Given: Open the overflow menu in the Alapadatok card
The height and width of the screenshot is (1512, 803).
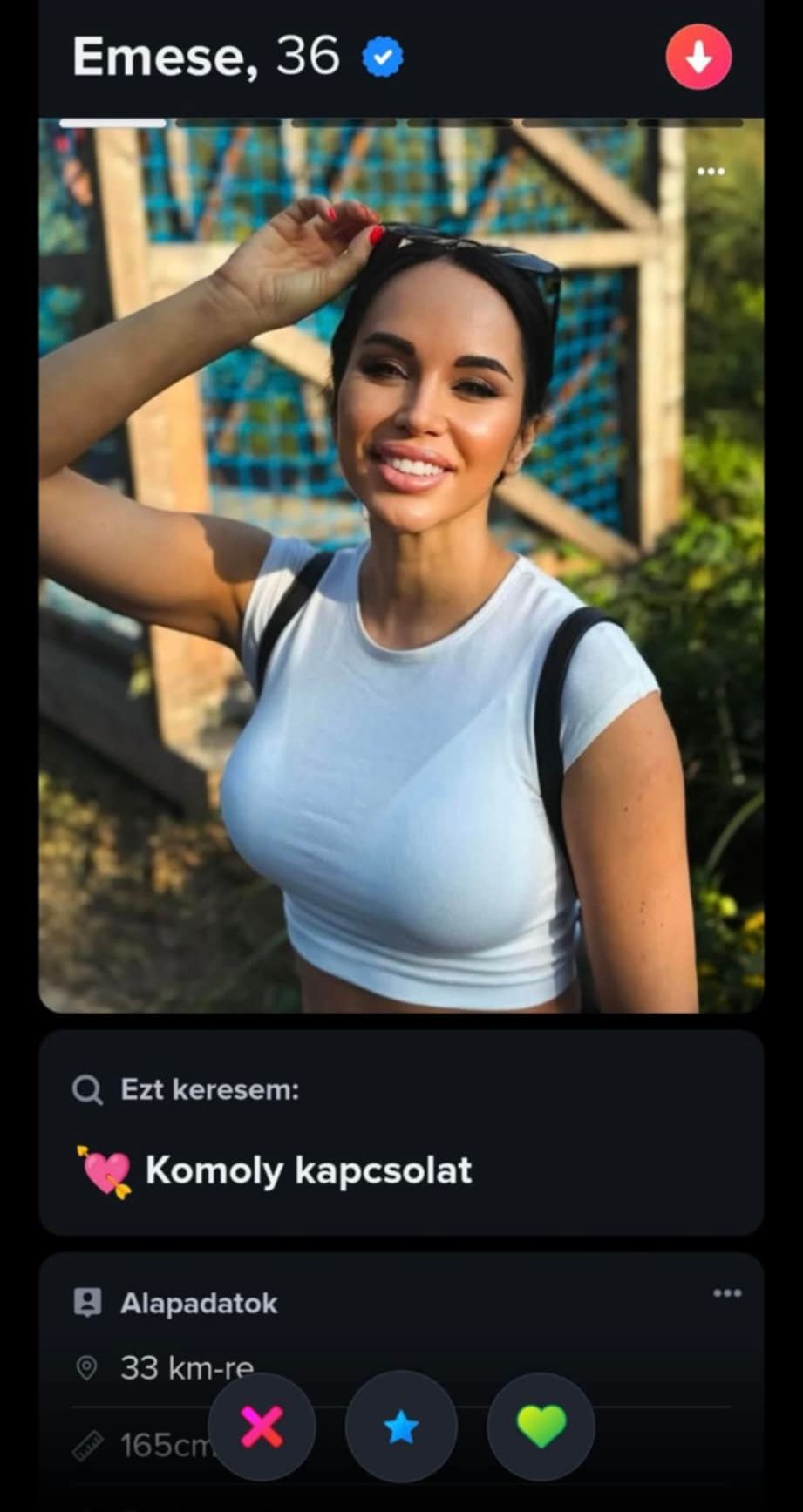Looking at the screenshot, I should [x=726, y=1292].
